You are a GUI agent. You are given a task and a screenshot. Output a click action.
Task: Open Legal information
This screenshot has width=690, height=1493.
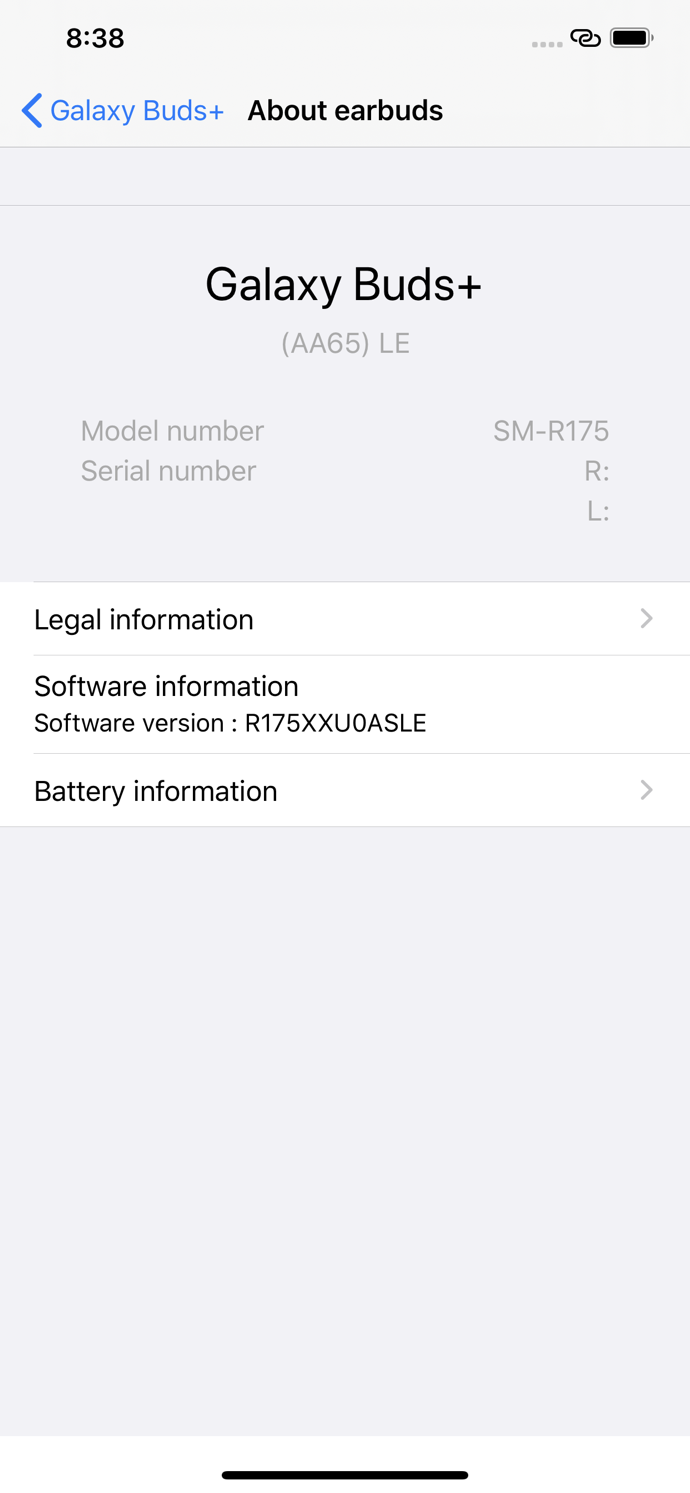(344, 620)
